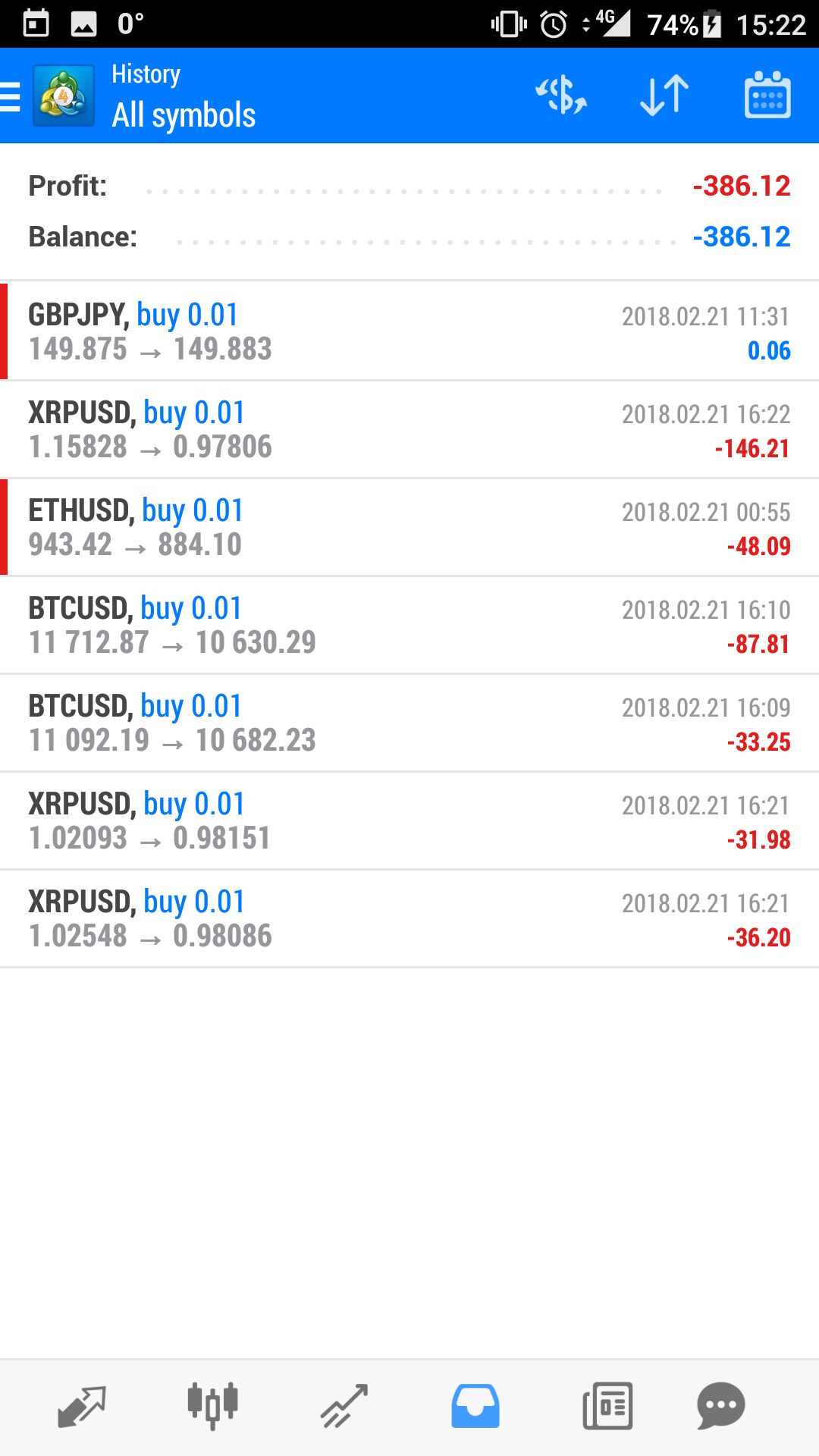Go to the Trade tab
This screenshot has width=819, height=1456.
pos(344,1407)
